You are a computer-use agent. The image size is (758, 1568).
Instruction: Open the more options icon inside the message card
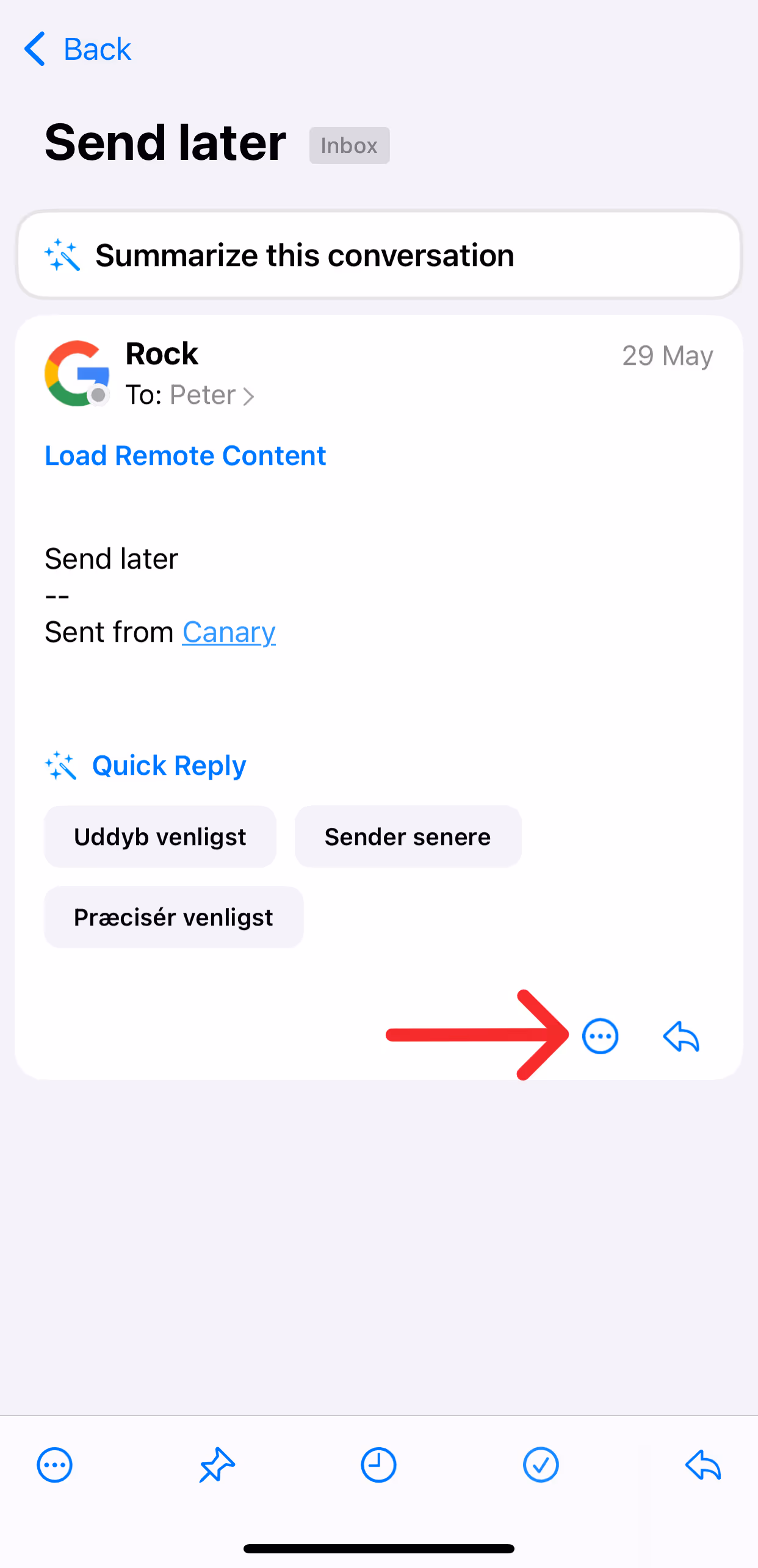(601, 1036)
